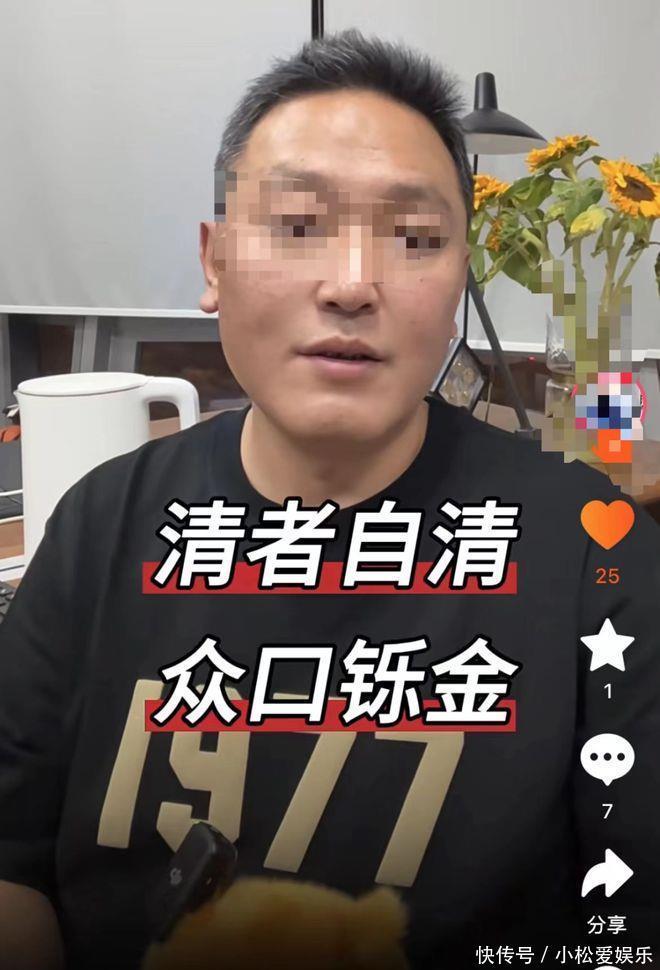Open the comments bubble showing 7

pyautogui.click(x=607, y=760)
